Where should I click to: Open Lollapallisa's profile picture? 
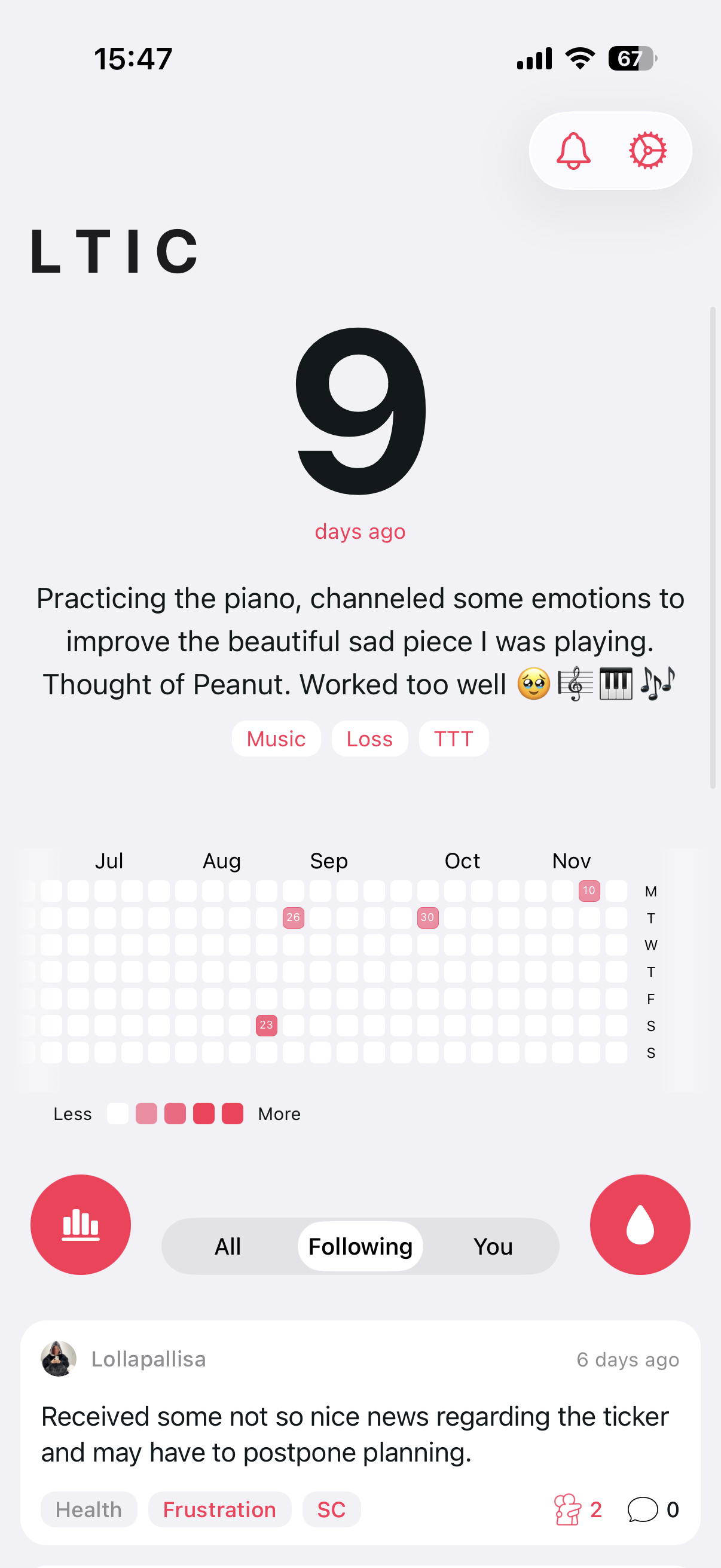pyautogui.click(x=59, y=1359)
